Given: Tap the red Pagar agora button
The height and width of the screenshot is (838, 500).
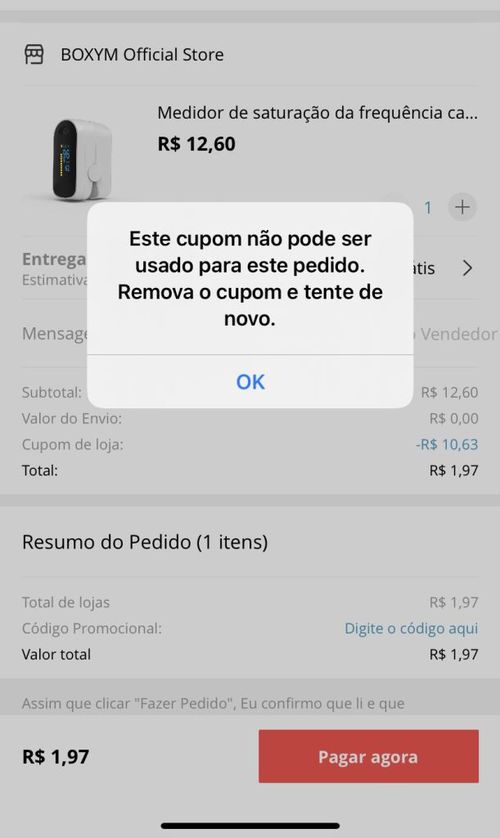Looking at the screenshot, I should (369, 756).
